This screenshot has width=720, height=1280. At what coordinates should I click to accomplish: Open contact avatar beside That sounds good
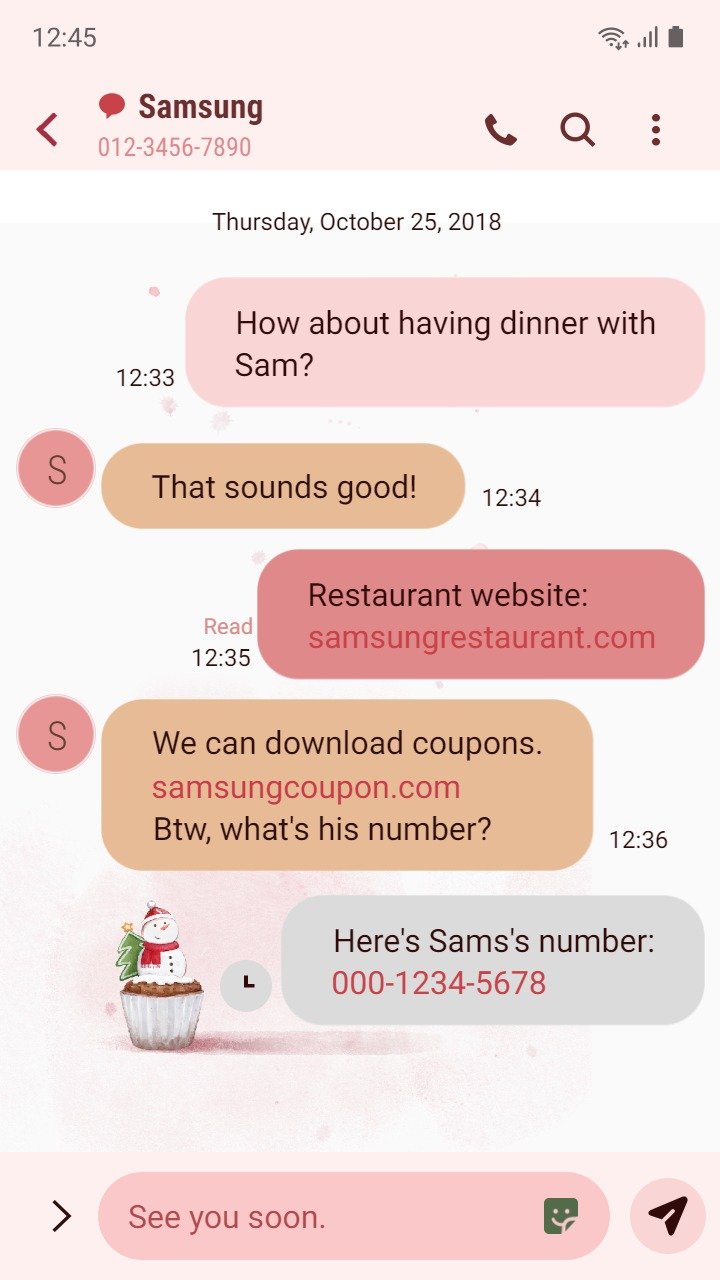point(56,468)
